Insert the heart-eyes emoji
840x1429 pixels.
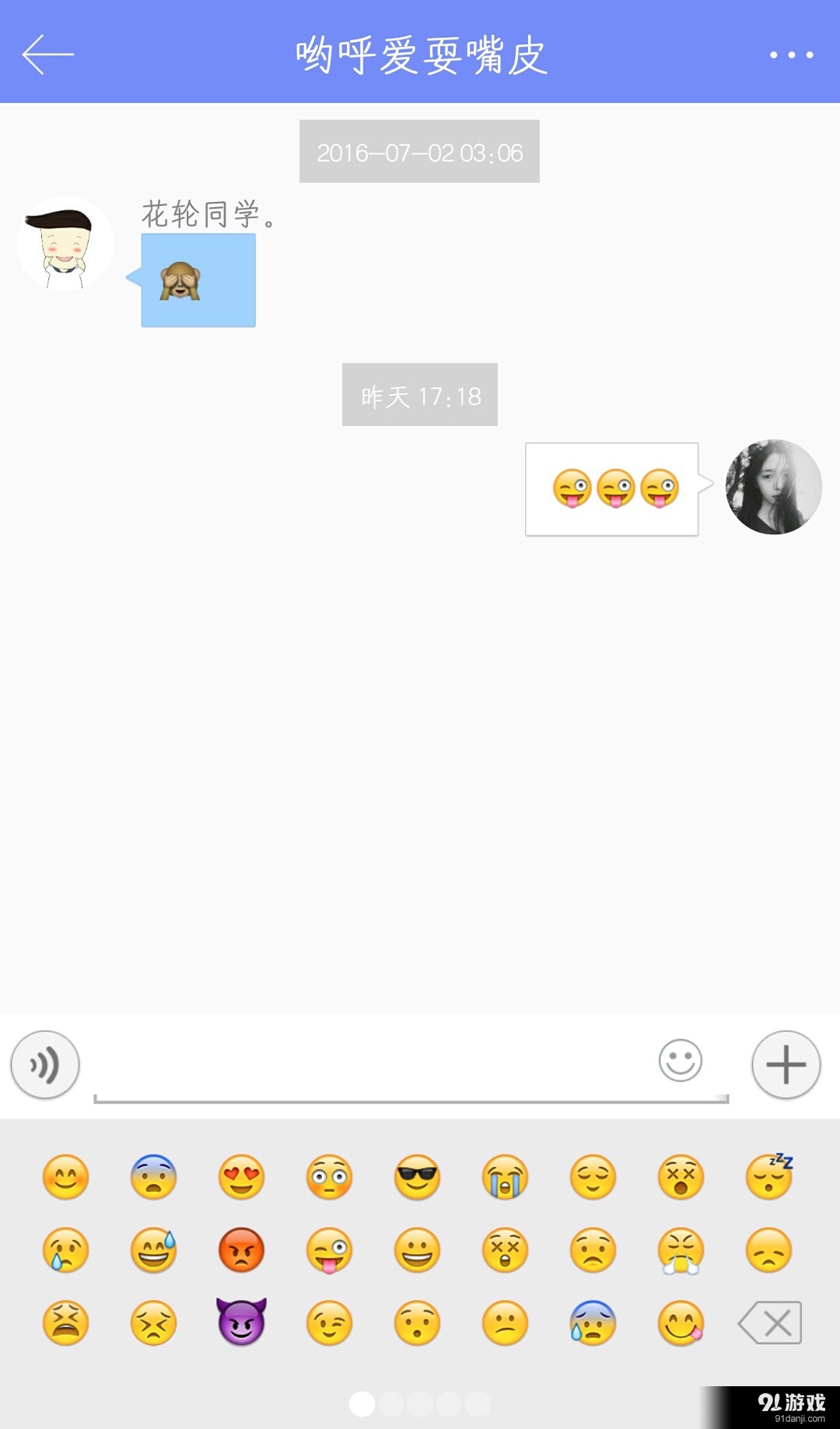coord(241,1177)
